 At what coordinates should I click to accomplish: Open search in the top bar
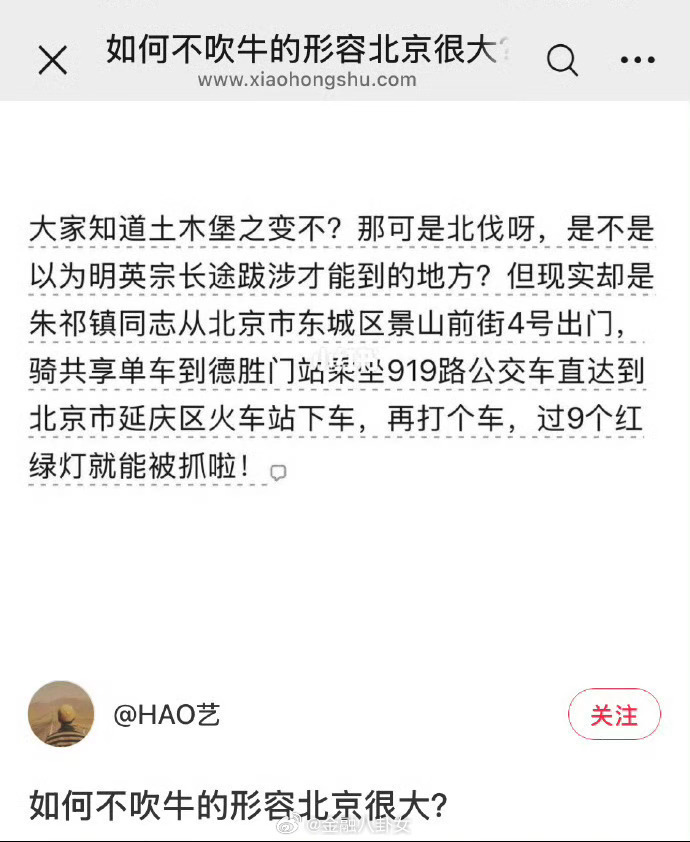click(x=562, y=61)
